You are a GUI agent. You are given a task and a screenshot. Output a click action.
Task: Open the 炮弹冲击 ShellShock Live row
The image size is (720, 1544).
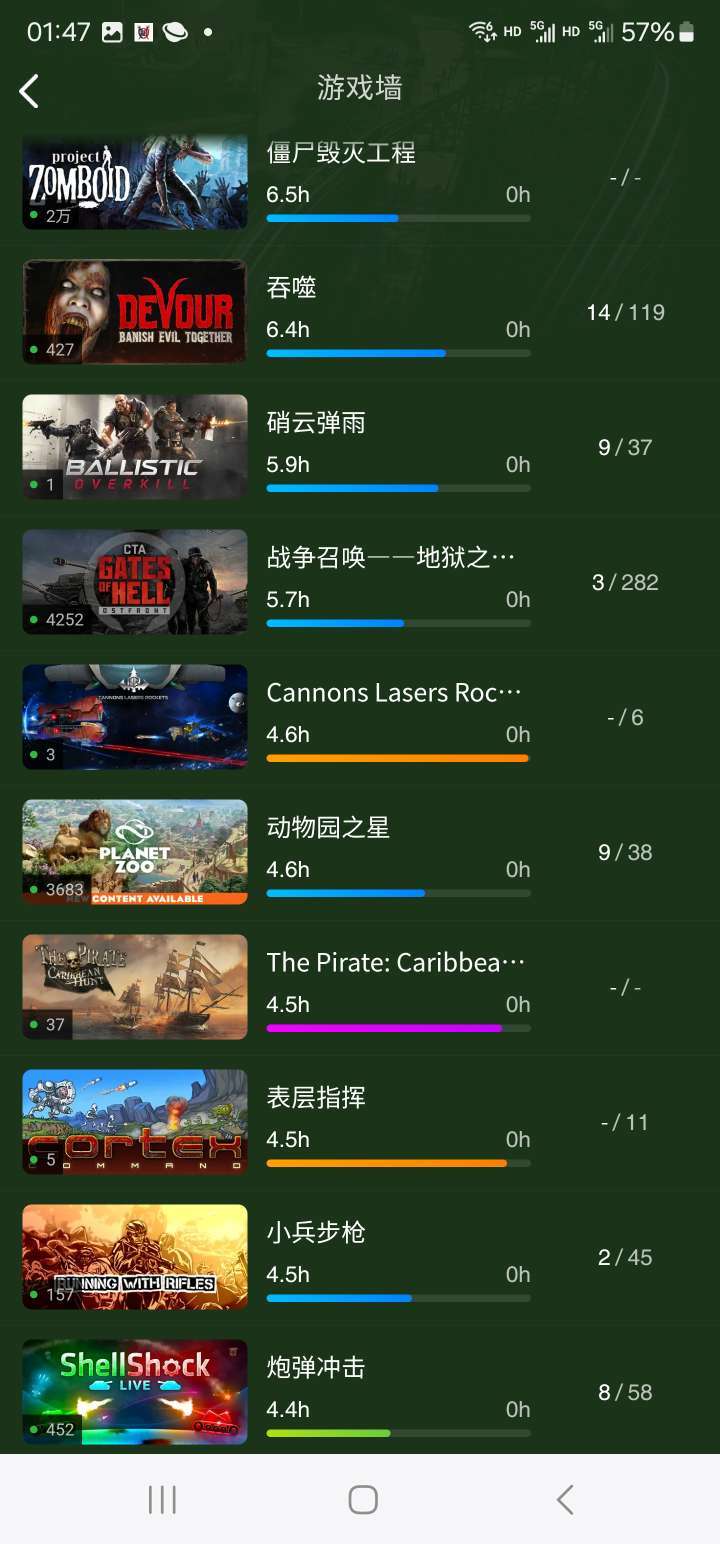pyautogui.click(x=360, y=1390)
